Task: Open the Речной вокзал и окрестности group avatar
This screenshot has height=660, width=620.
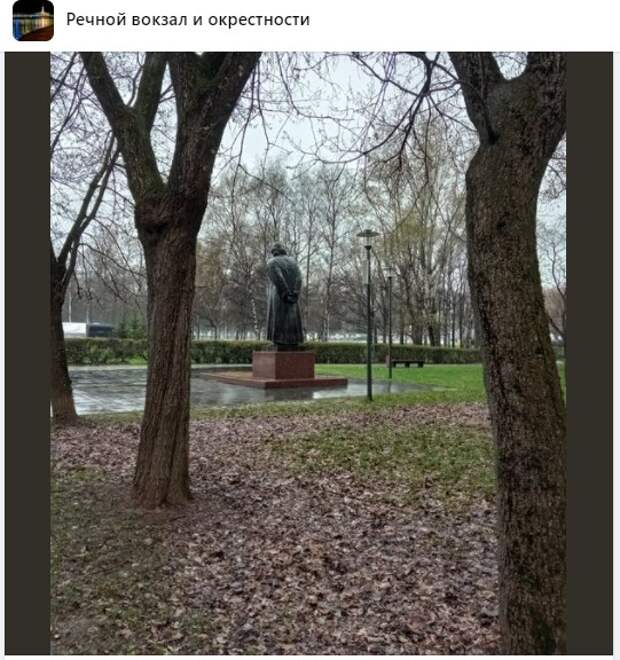Action: [33, 20]
